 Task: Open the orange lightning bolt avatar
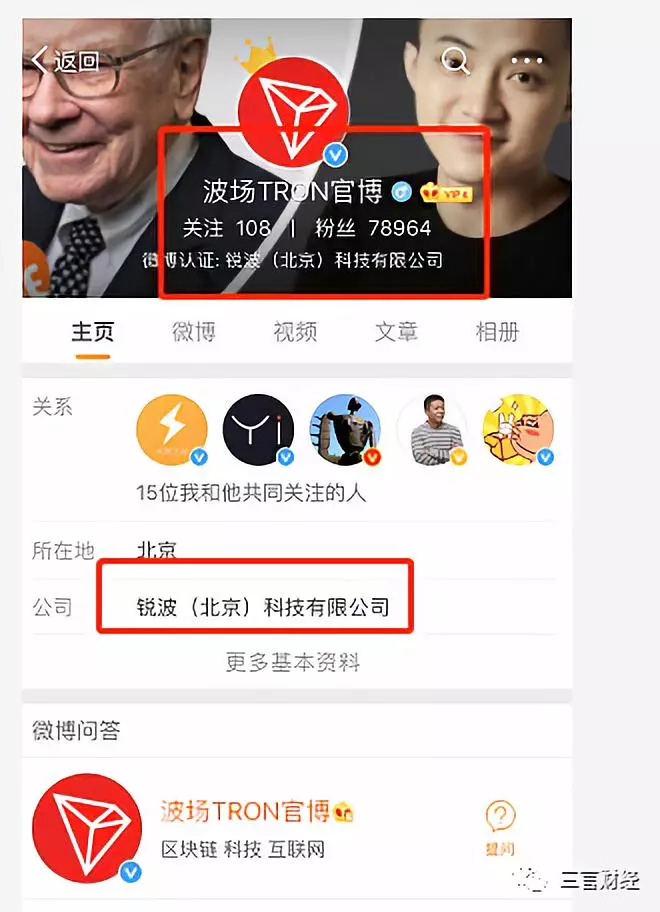(172, 430)
